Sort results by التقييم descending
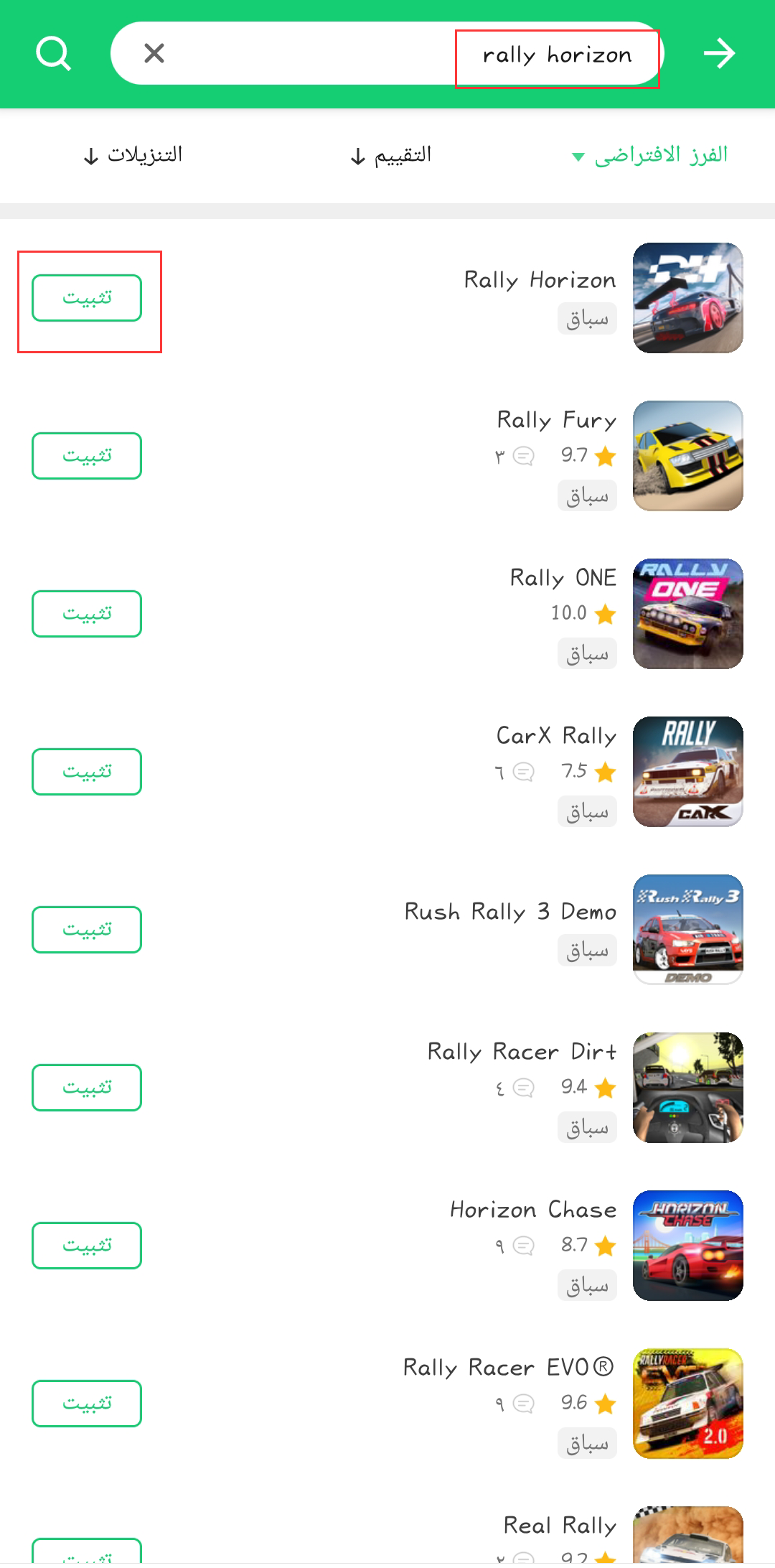Image resolution: width=775 pixels, height=1568 pixels. [390, 157]
